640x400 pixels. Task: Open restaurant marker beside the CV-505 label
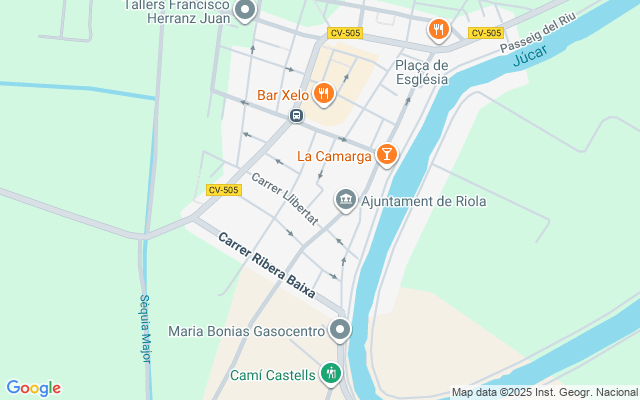(437, 30)
